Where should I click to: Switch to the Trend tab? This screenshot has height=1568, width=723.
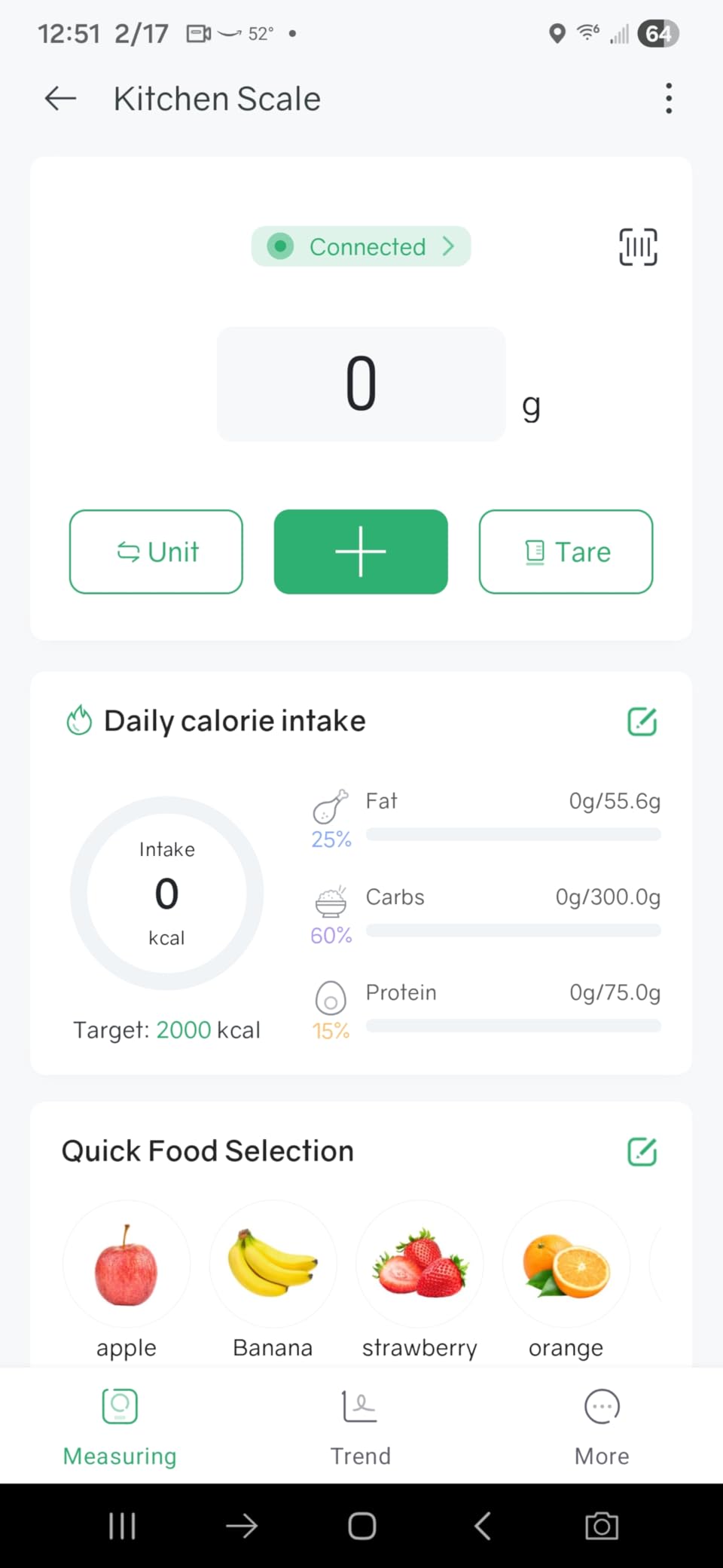point(360,1428)
